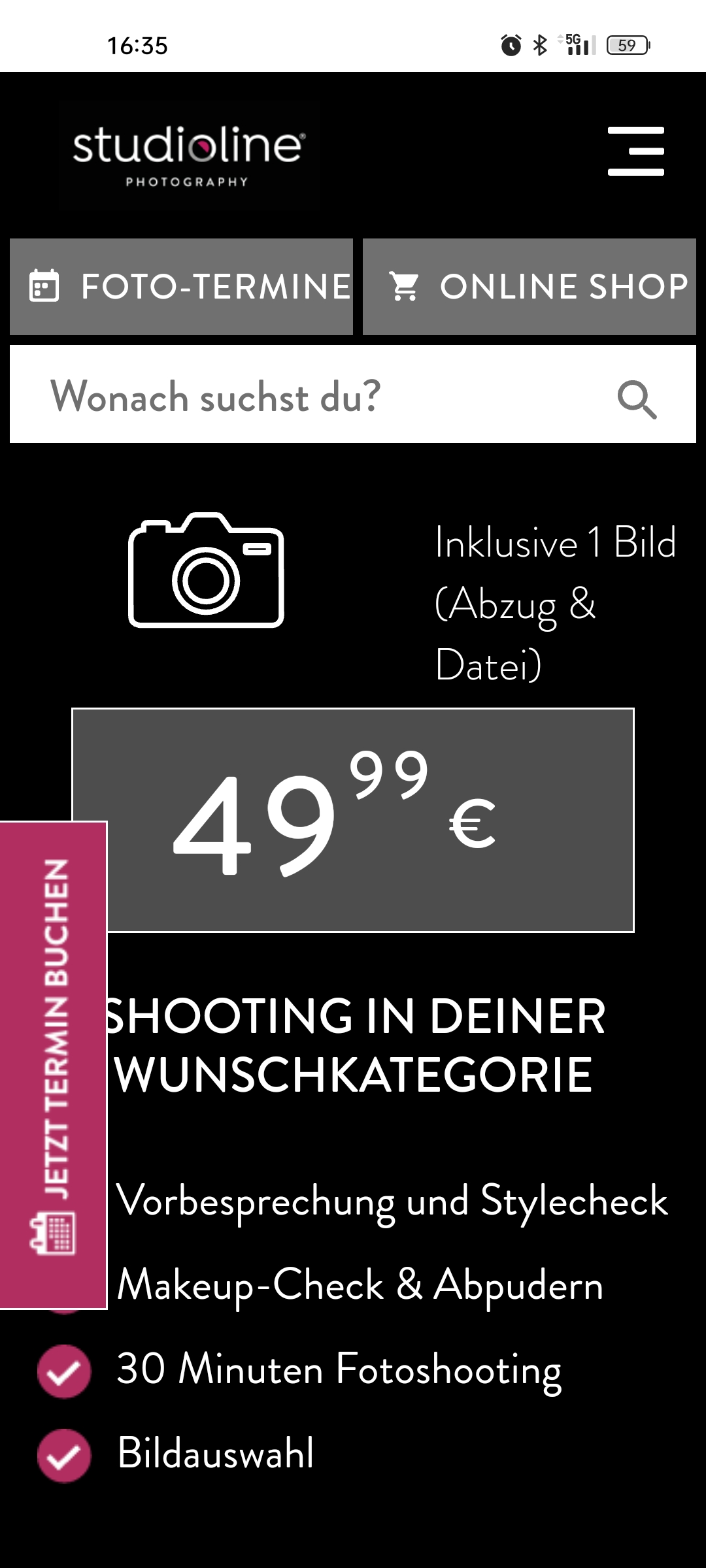Go to the Online Shop
Viewport: 706px width, 1568px height.
coord(529,287)
